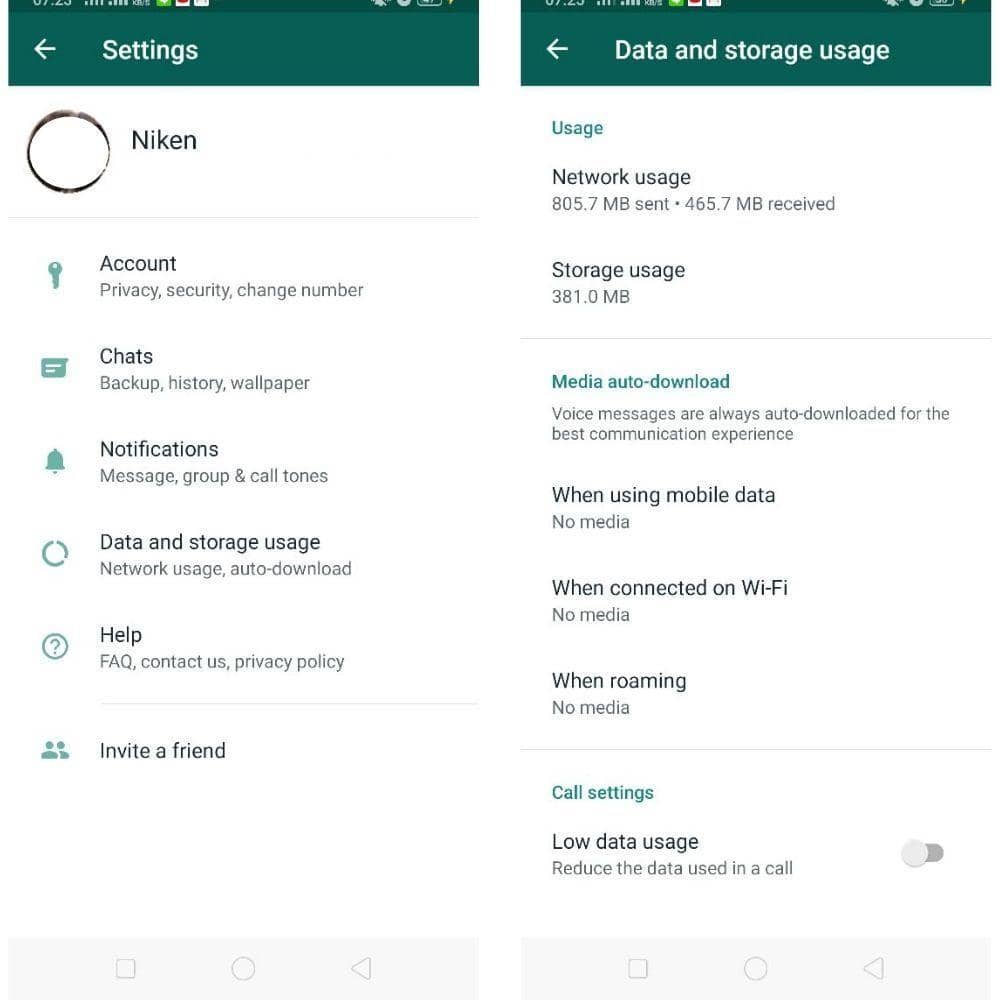Select When using mobile data option
This screenshot has width=1000, height=1000.
(x=663, y=507)
